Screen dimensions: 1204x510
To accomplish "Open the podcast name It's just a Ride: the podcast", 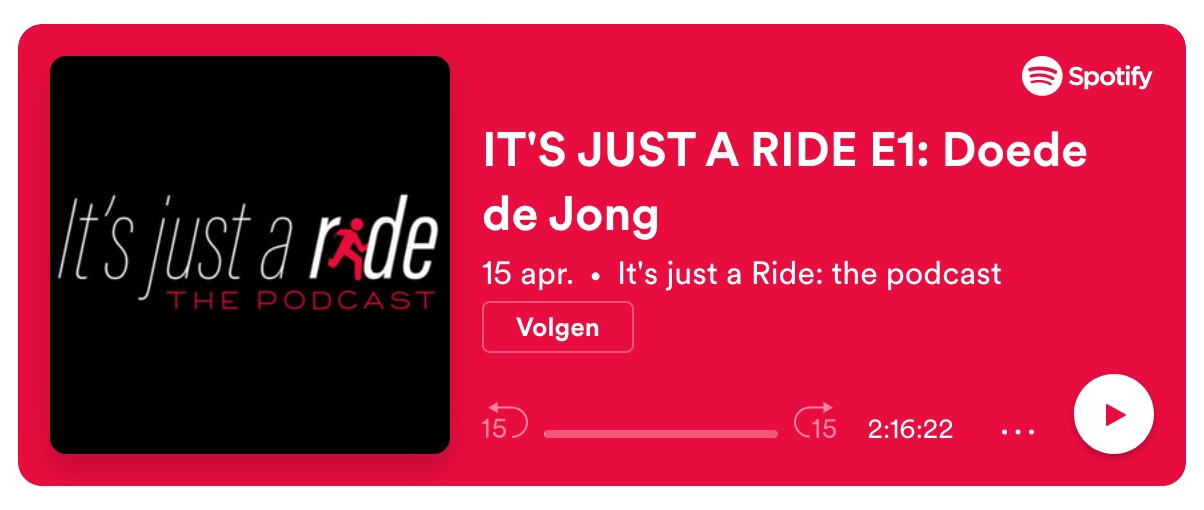I will point(809,273).
